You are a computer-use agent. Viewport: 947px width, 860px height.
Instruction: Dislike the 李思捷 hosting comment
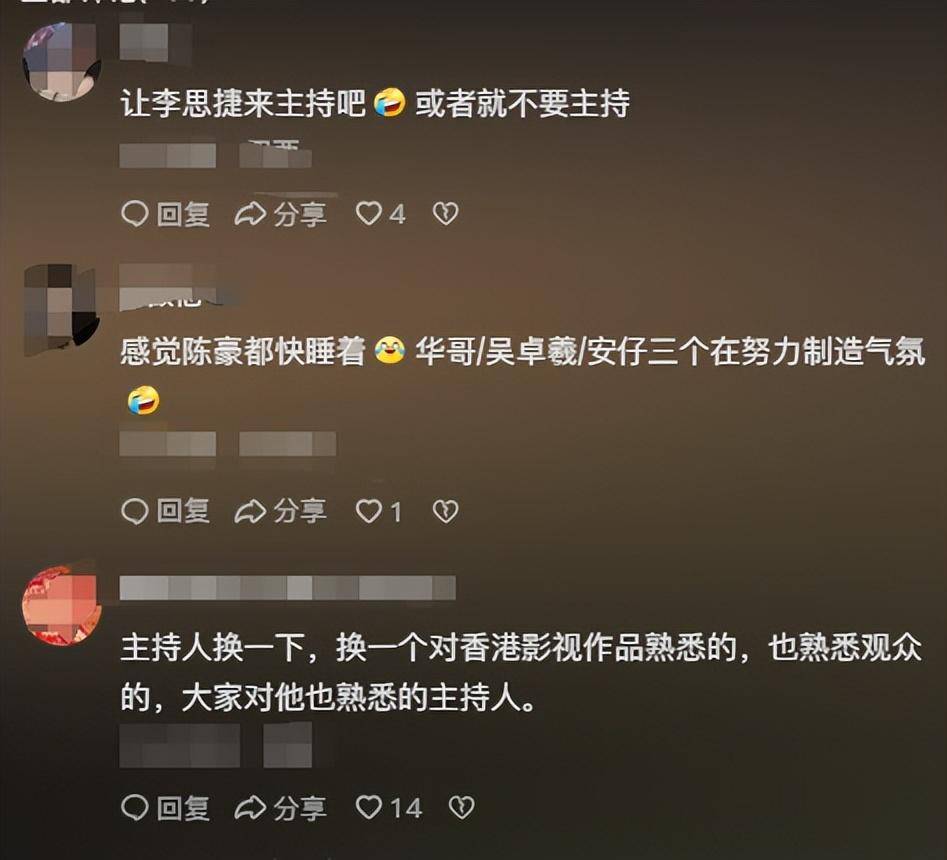[x=445, y=214]
